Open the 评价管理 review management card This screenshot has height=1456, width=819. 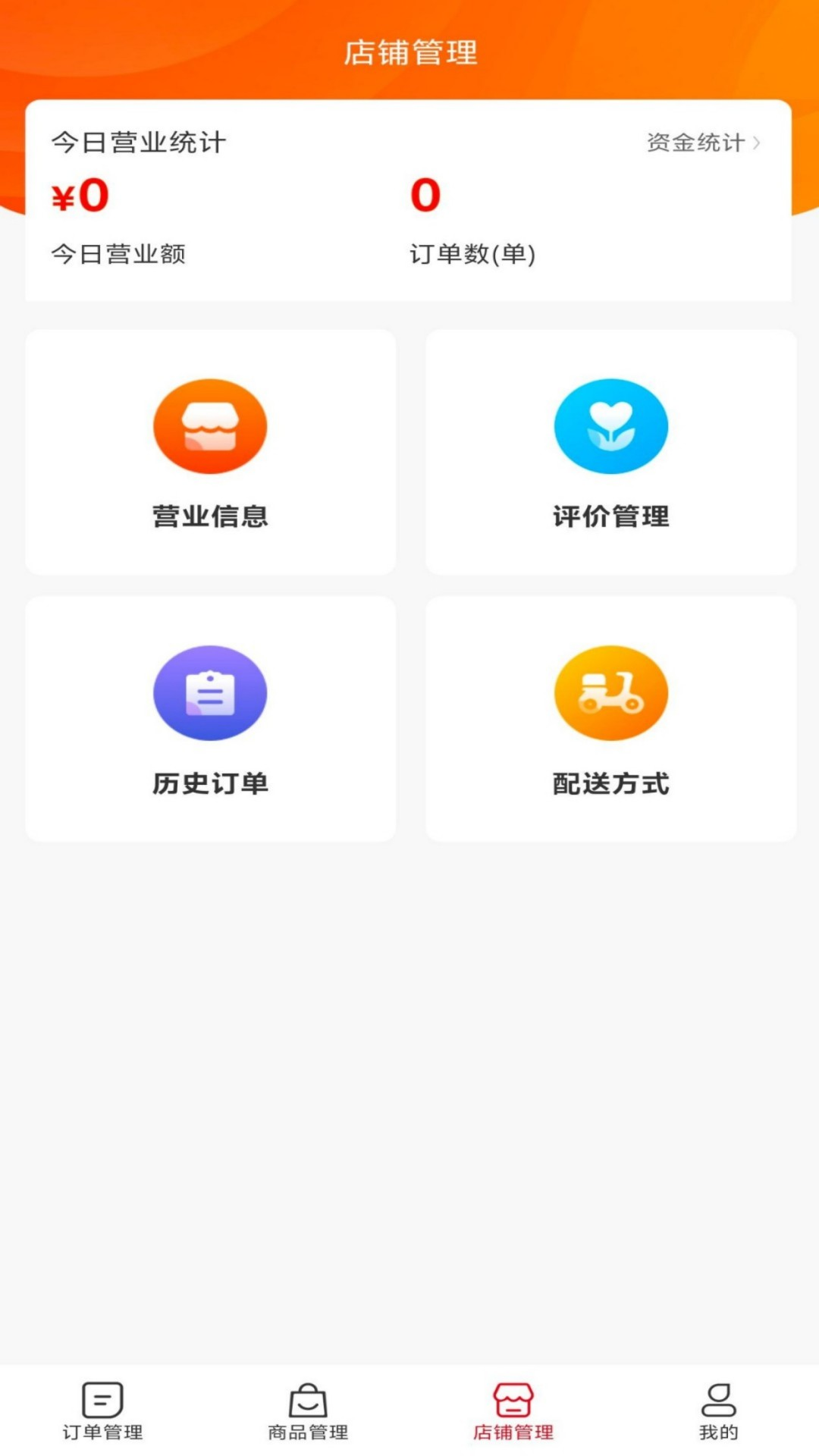610,452
